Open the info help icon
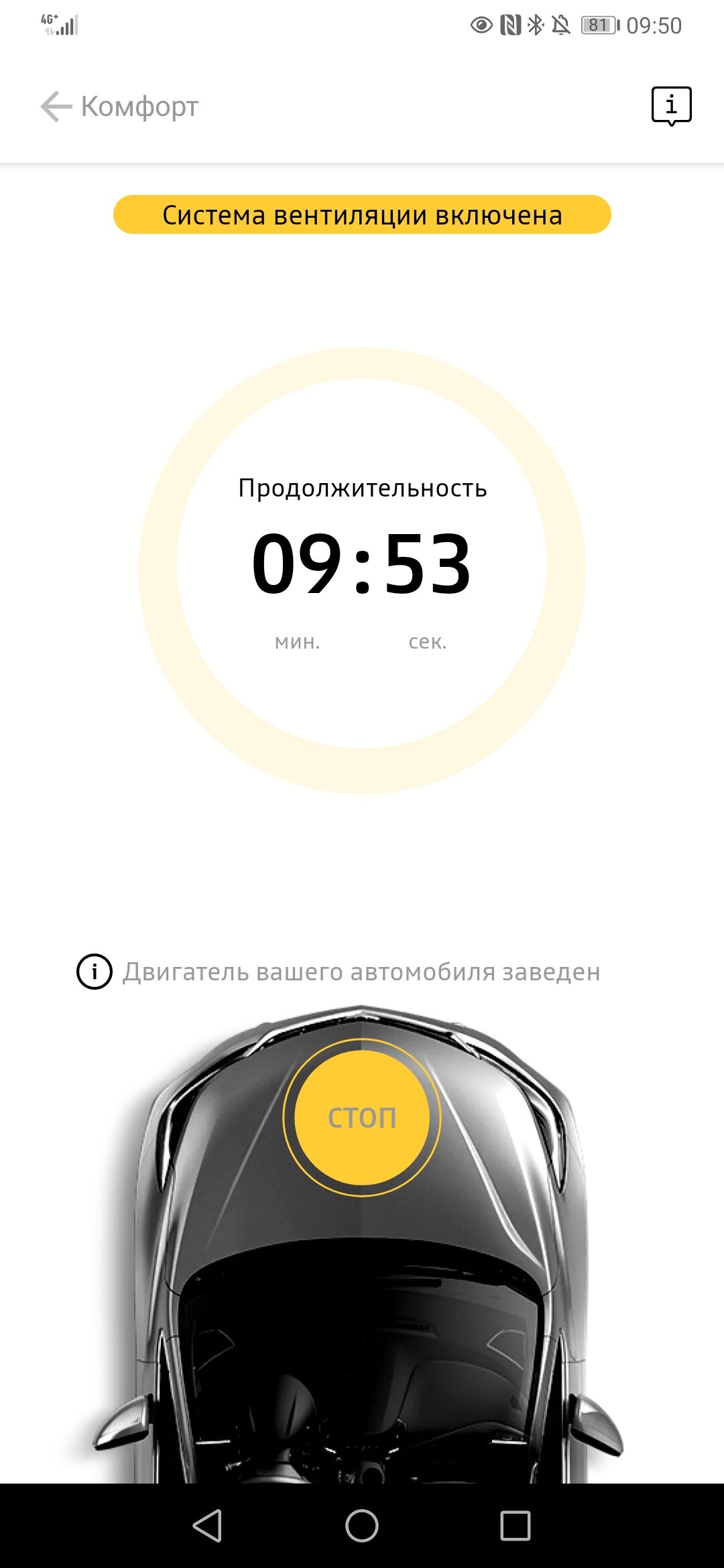The image size is (724, 1568). (x=671, y=107)
